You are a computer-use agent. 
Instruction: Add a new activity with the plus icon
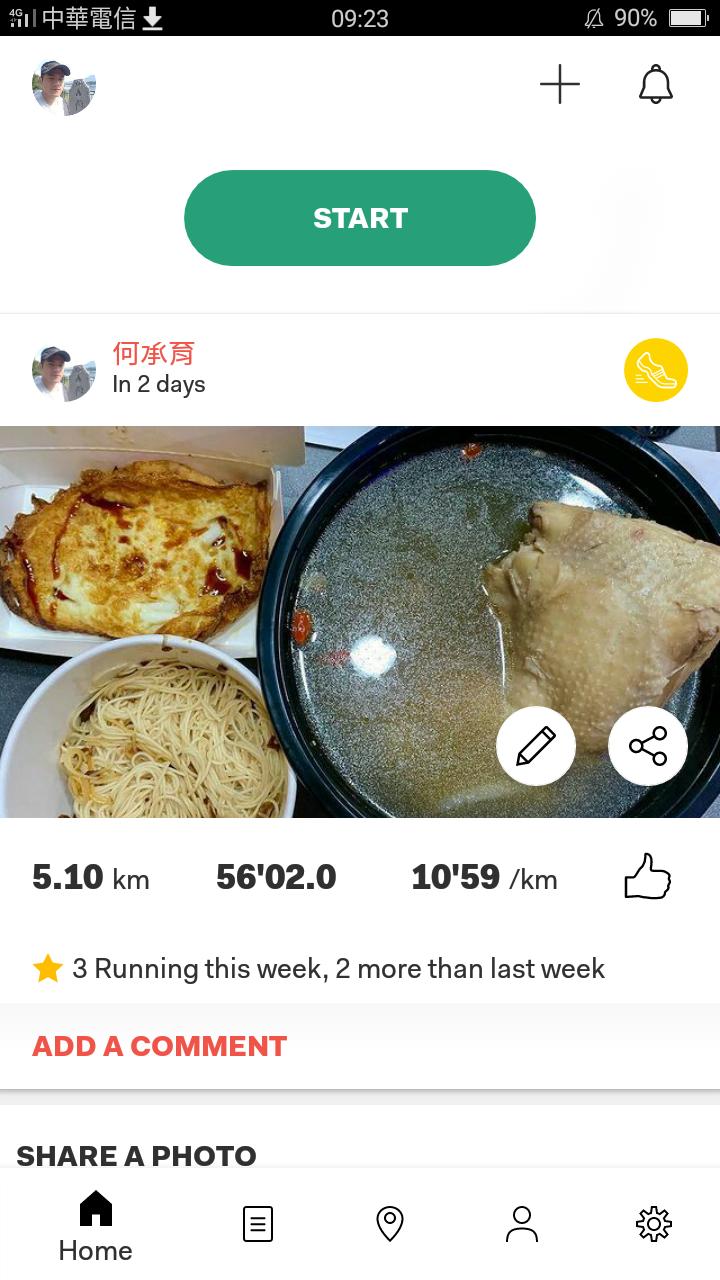click(560, 85)
